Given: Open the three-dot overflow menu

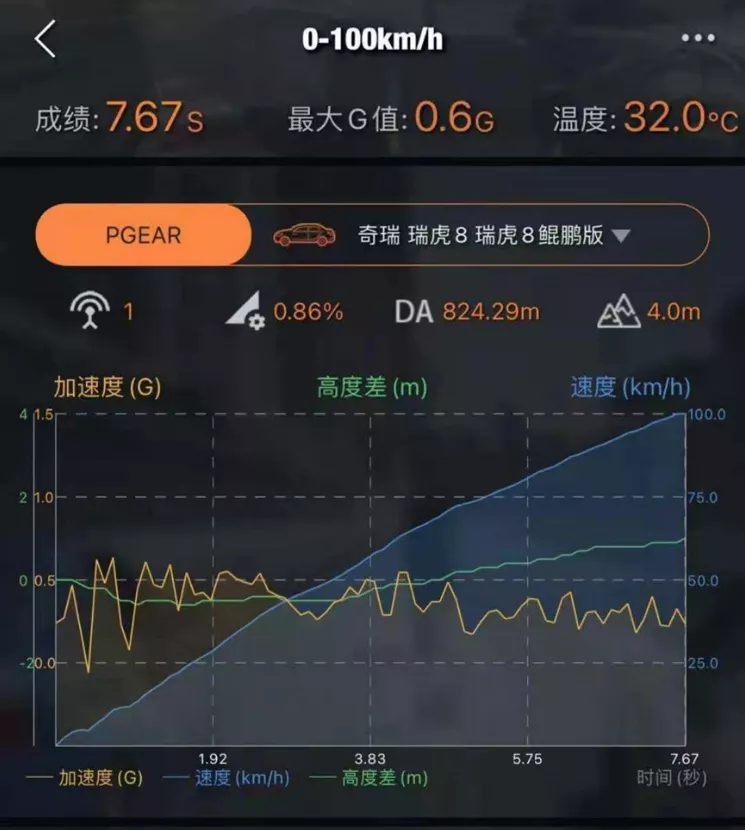Looking at the screenshot, I should coord(697,39).
